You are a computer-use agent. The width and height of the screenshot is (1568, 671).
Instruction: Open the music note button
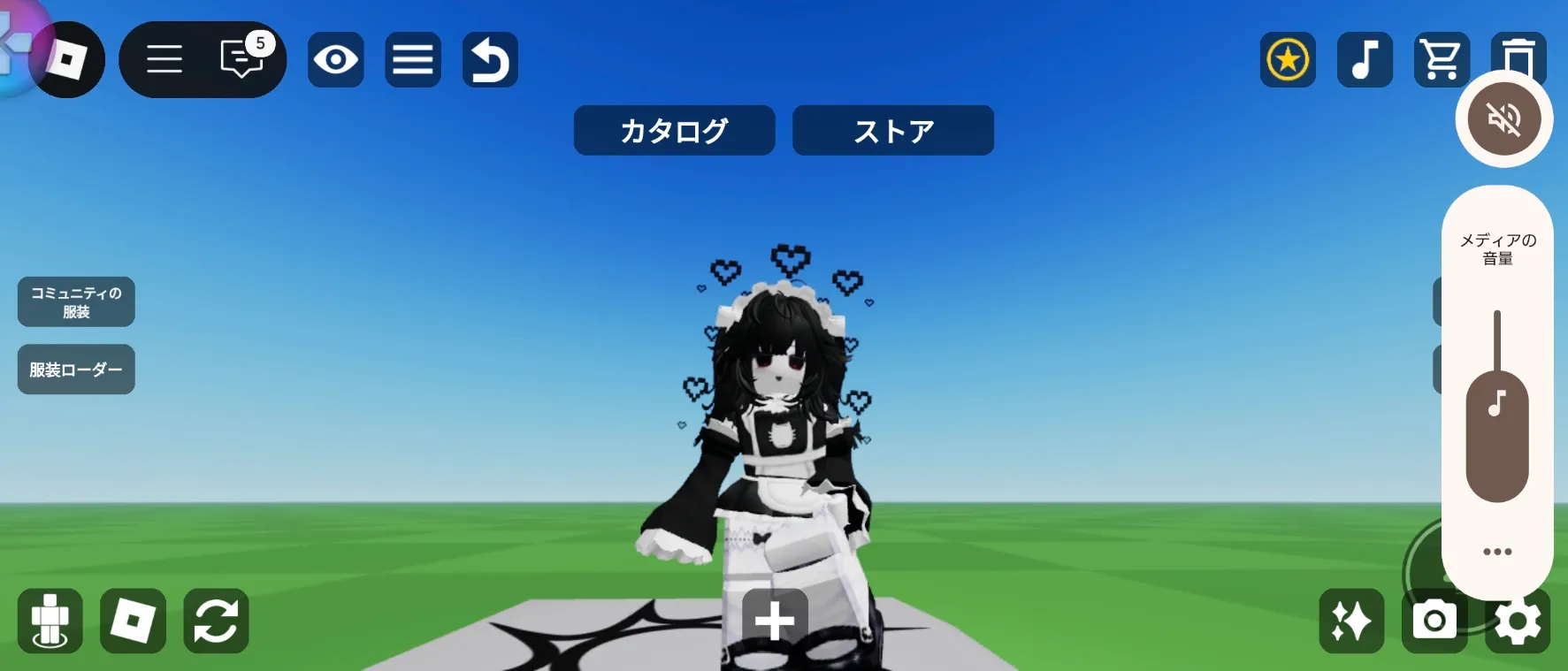(x=1365, y=60)
